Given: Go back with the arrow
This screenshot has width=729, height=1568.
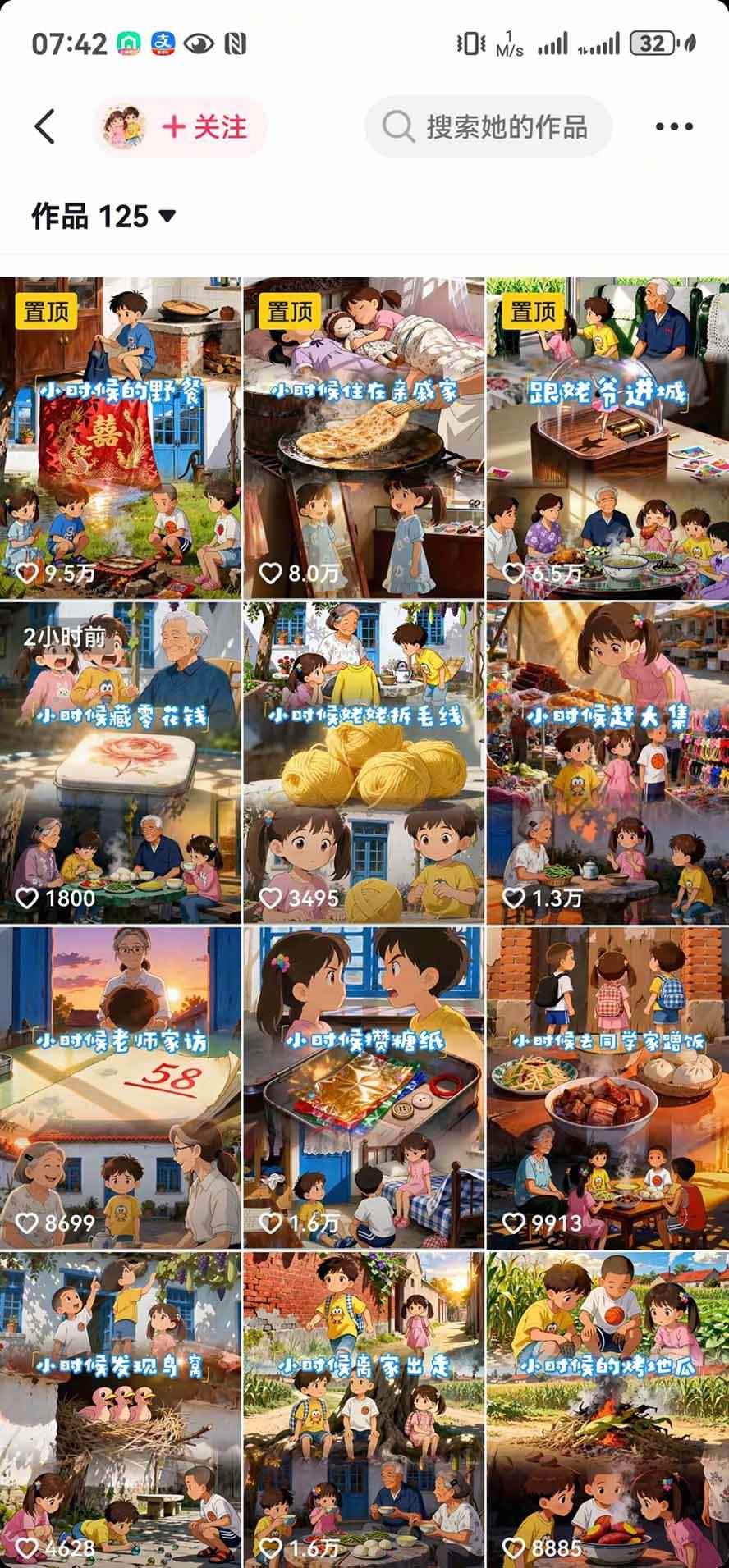Looking at the screenshot, I should pos(45,127).
